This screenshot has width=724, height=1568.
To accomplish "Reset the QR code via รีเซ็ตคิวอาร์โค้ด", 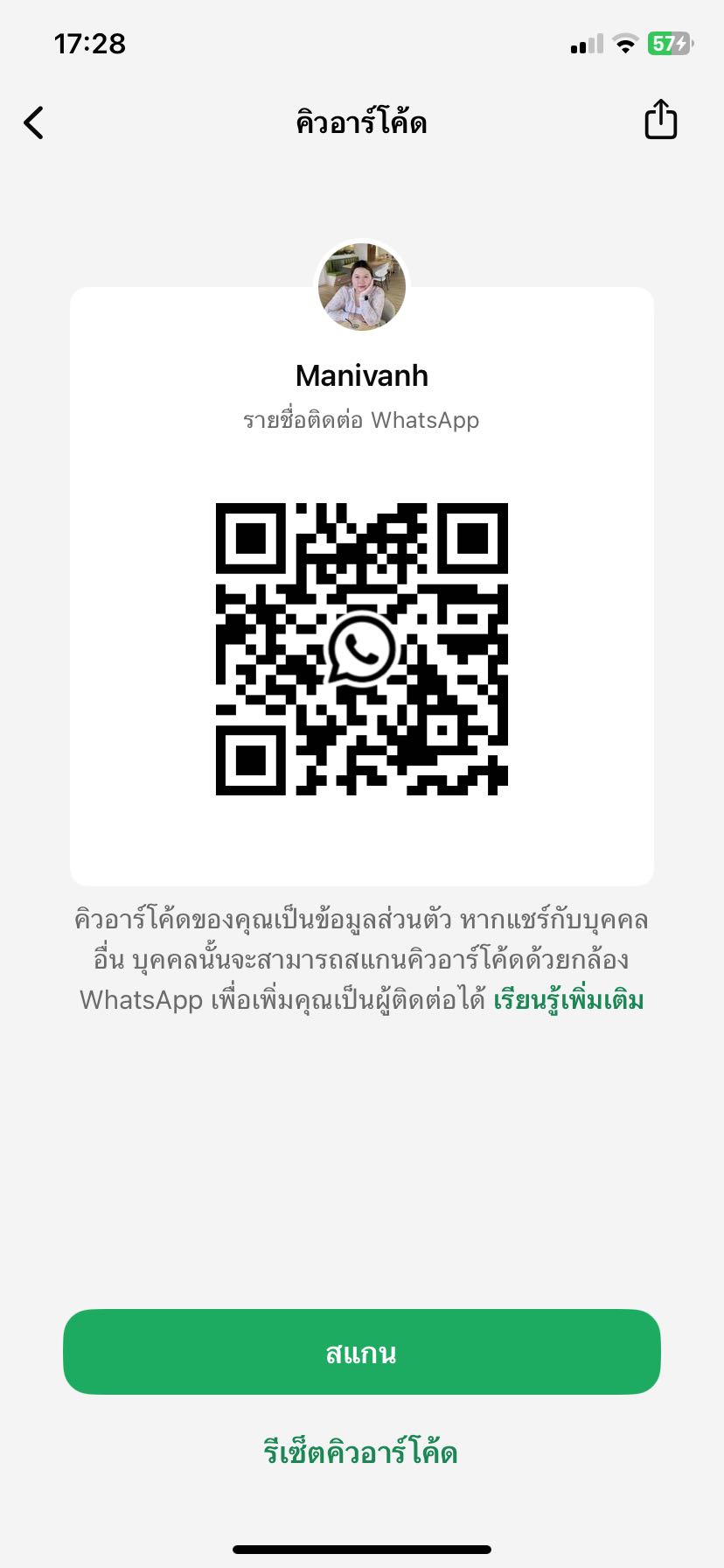I will (361, 1453).
